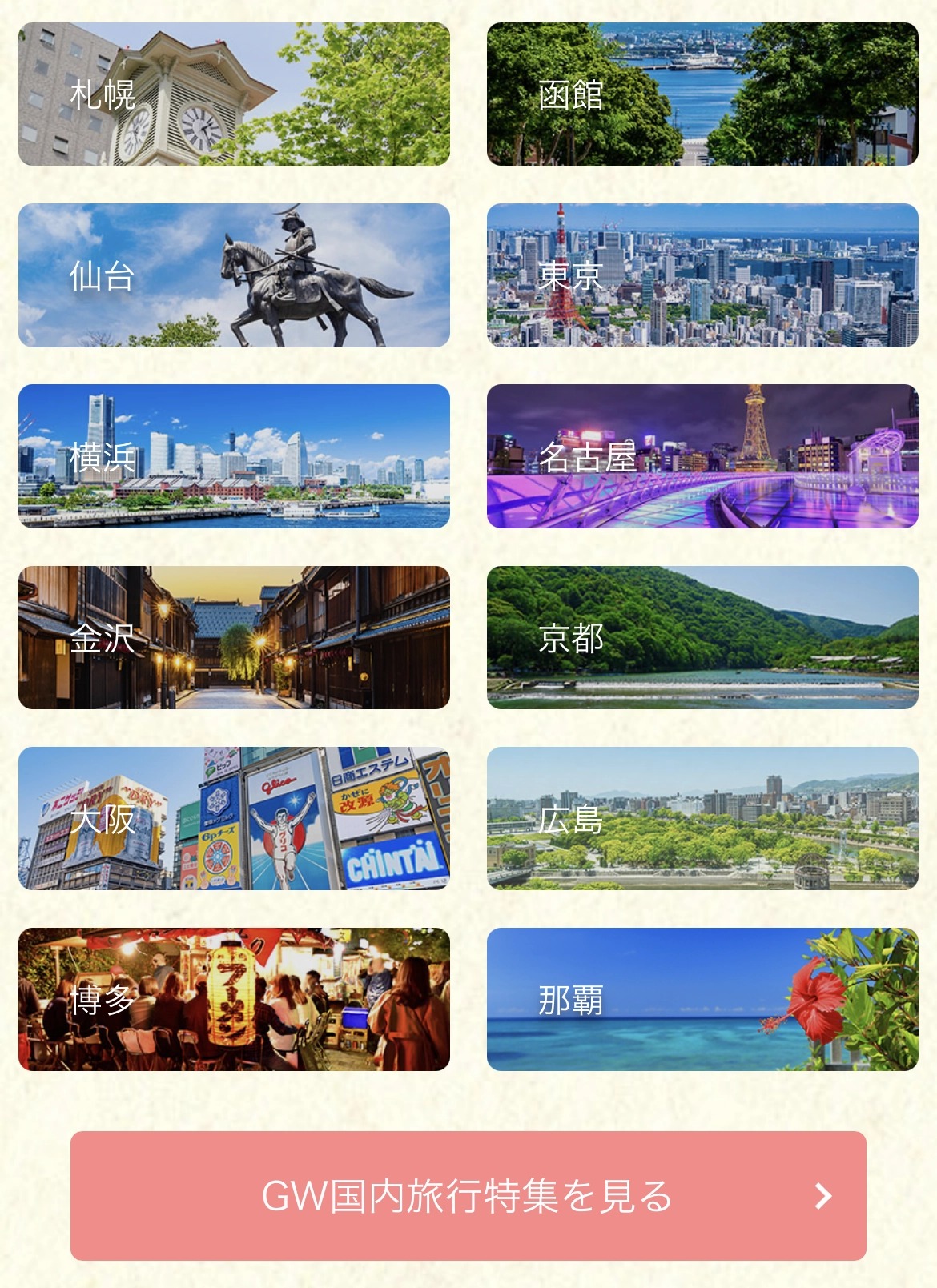Select the 名古屋 destination card
The width and height of the screenshot is (937, 1288).
tap(702, 456)
